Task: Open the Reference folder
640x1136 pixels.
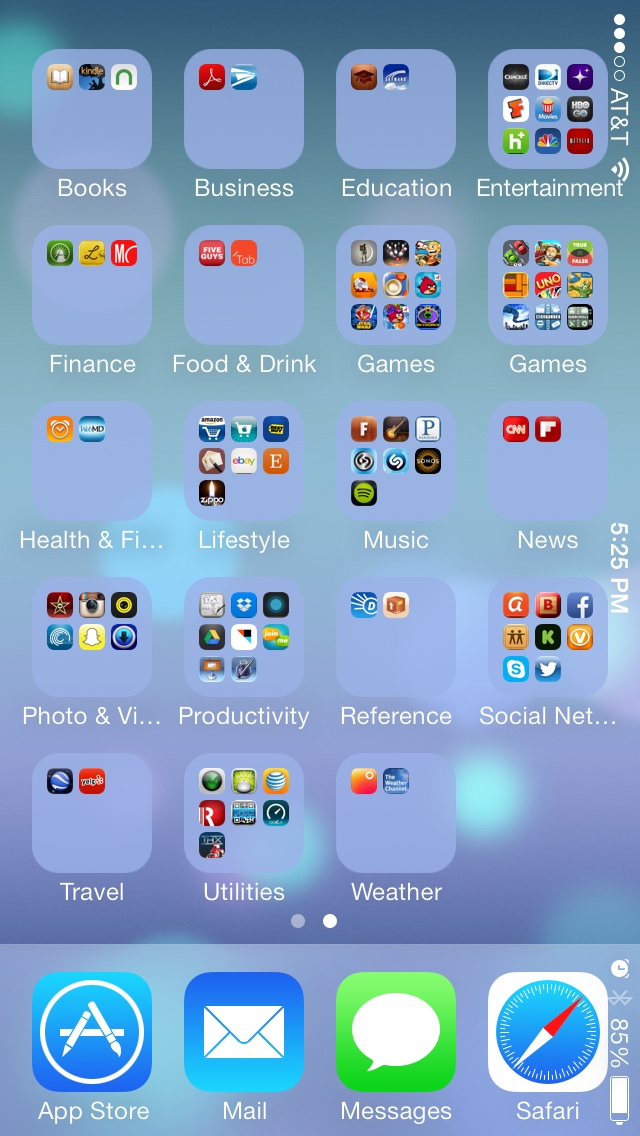Action: click(396, 637)
